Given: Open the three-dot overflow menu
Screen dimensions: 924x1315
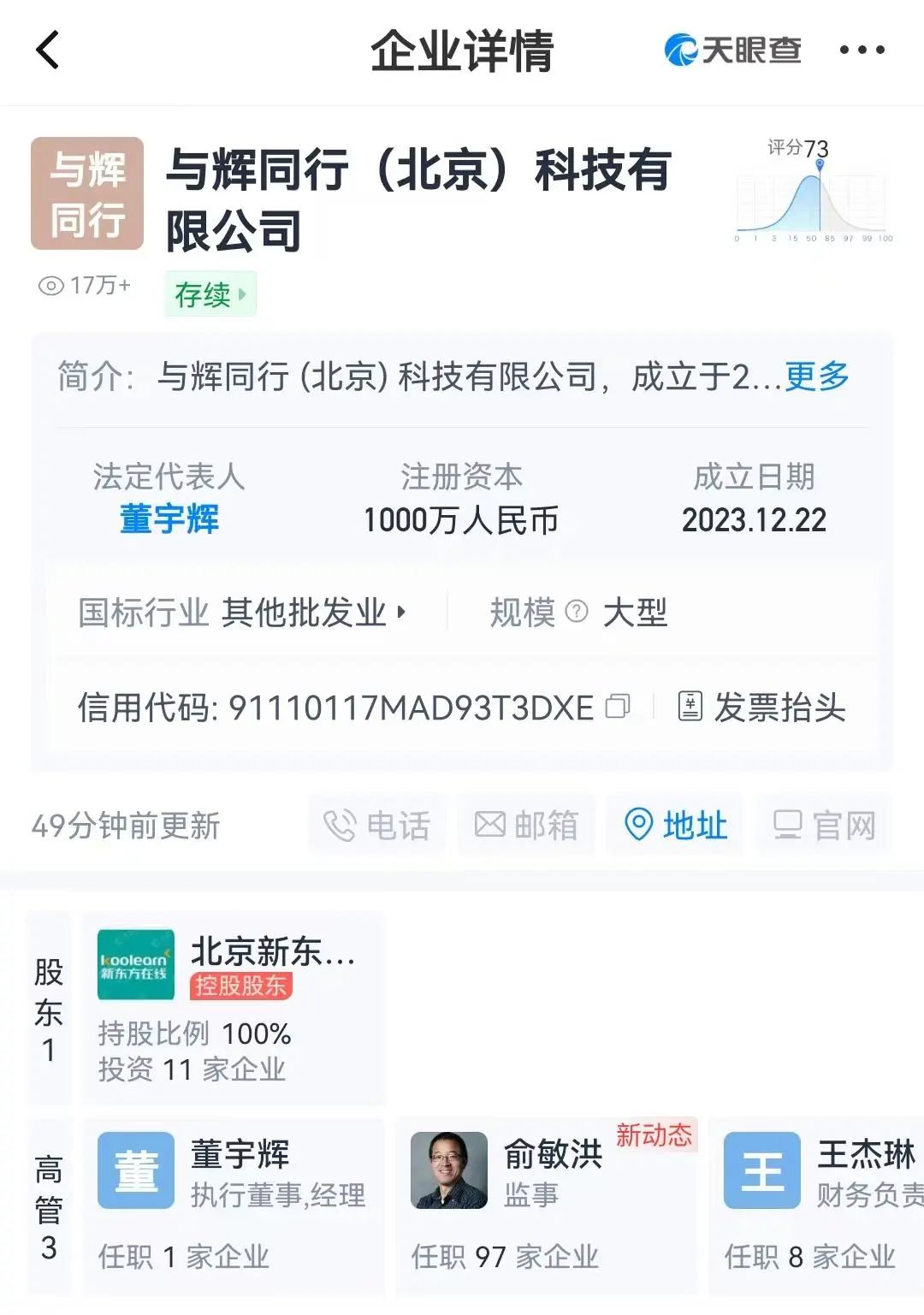Looking at the screenshot, I should (x=862, y=50).
